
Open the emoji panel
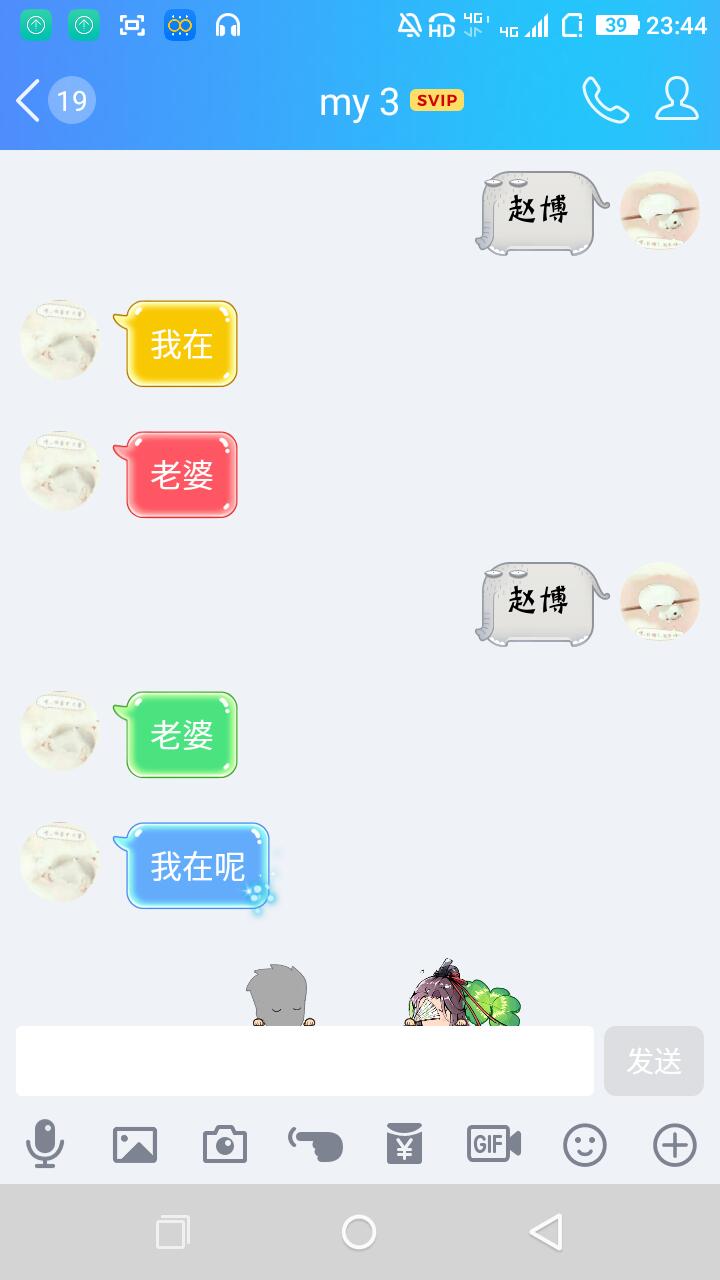coord(585,1144)
